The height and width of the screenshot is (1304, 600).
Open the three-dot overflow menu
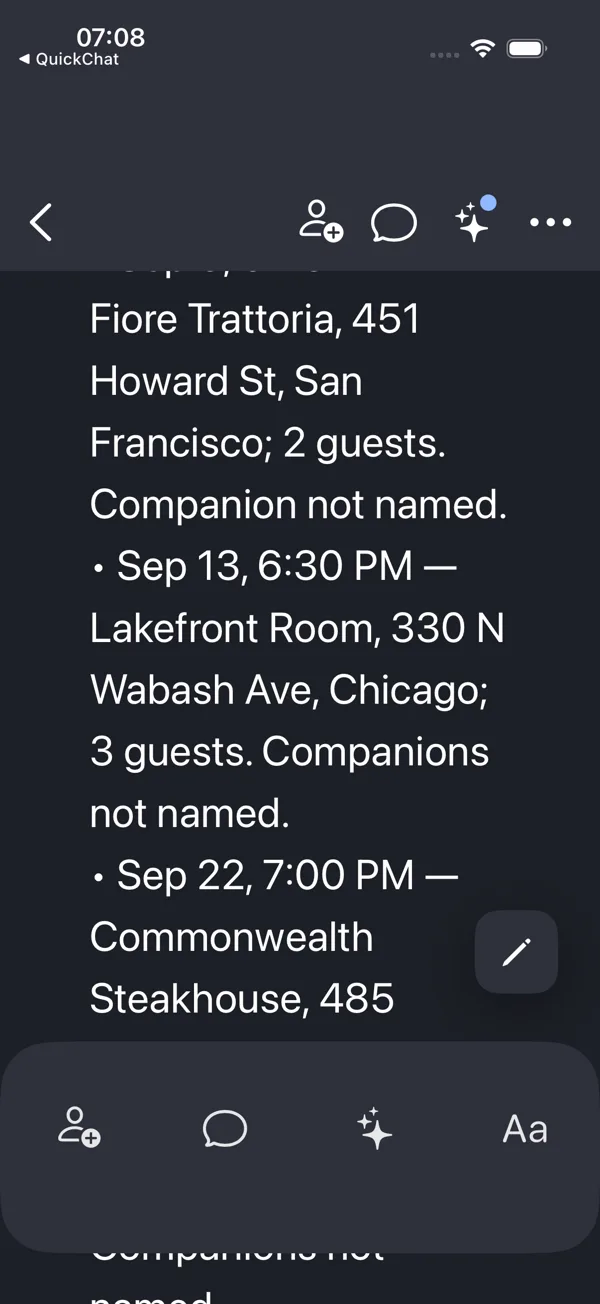point(551,222)
